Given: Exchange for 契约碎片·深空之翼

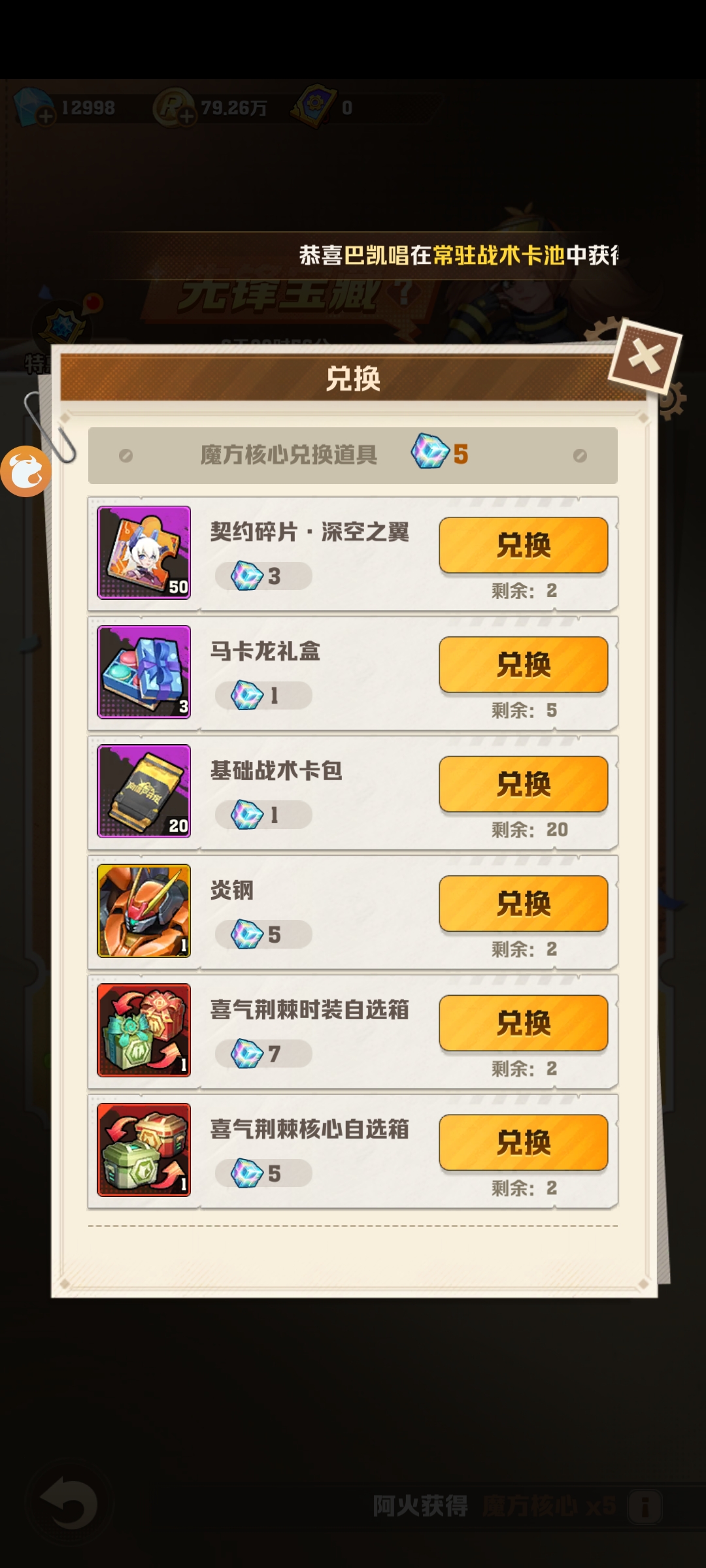Looking at the screenshot, I should pos(523,545).
